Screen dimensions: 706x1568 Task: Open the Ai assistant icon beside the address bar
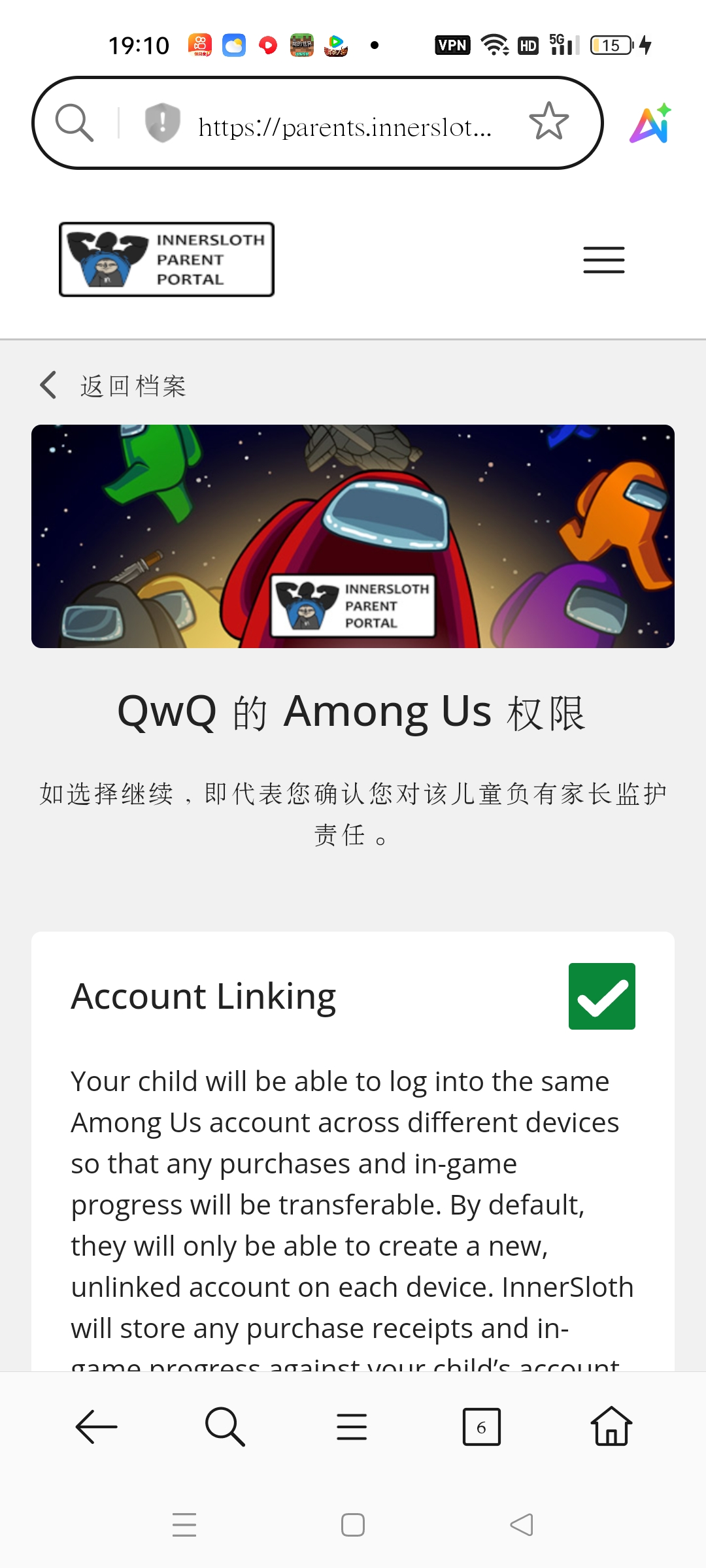point(650,124)
